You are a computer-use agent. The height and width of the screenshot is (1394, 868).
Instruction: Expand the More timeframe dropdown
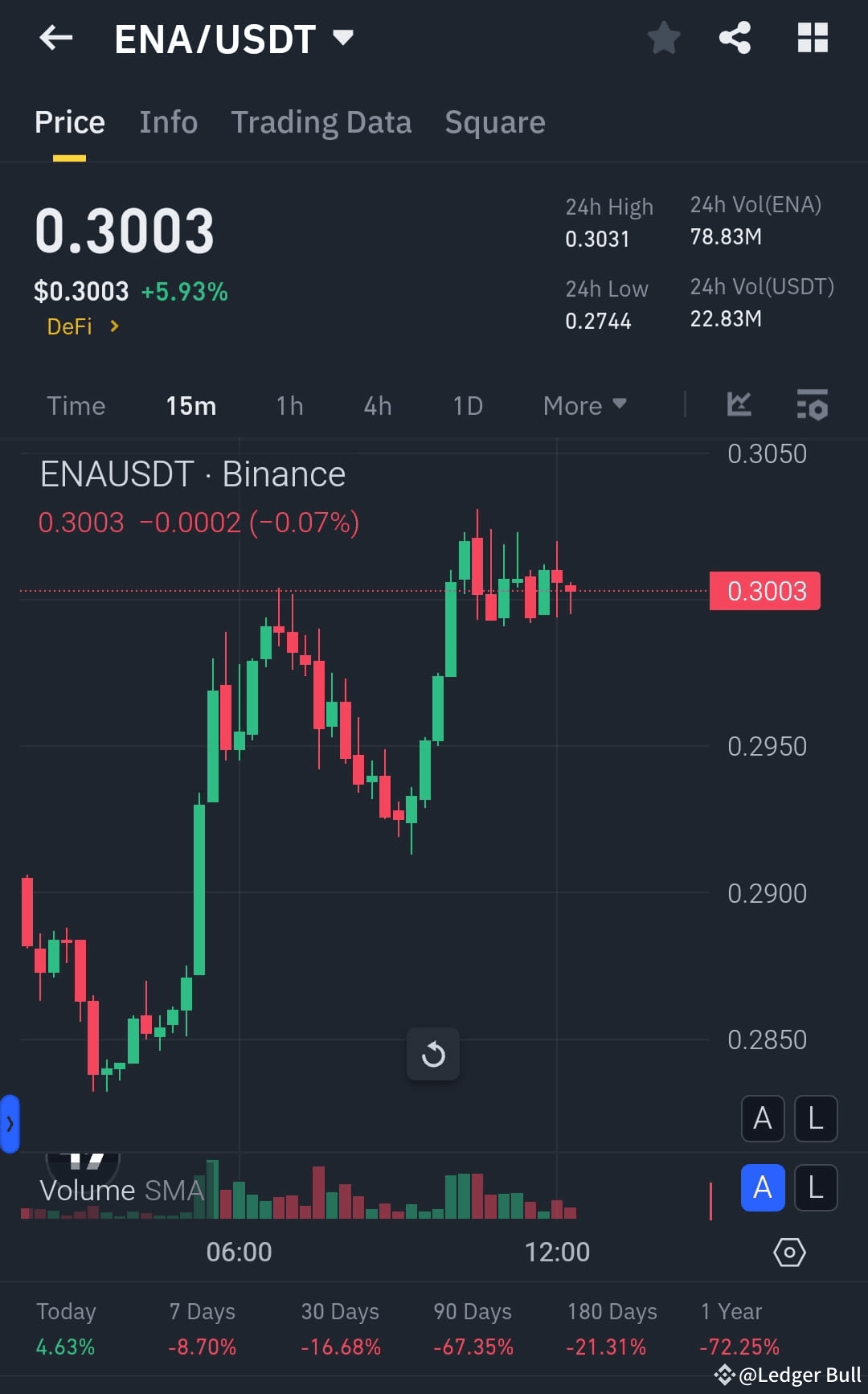click(x=584, y=406)
